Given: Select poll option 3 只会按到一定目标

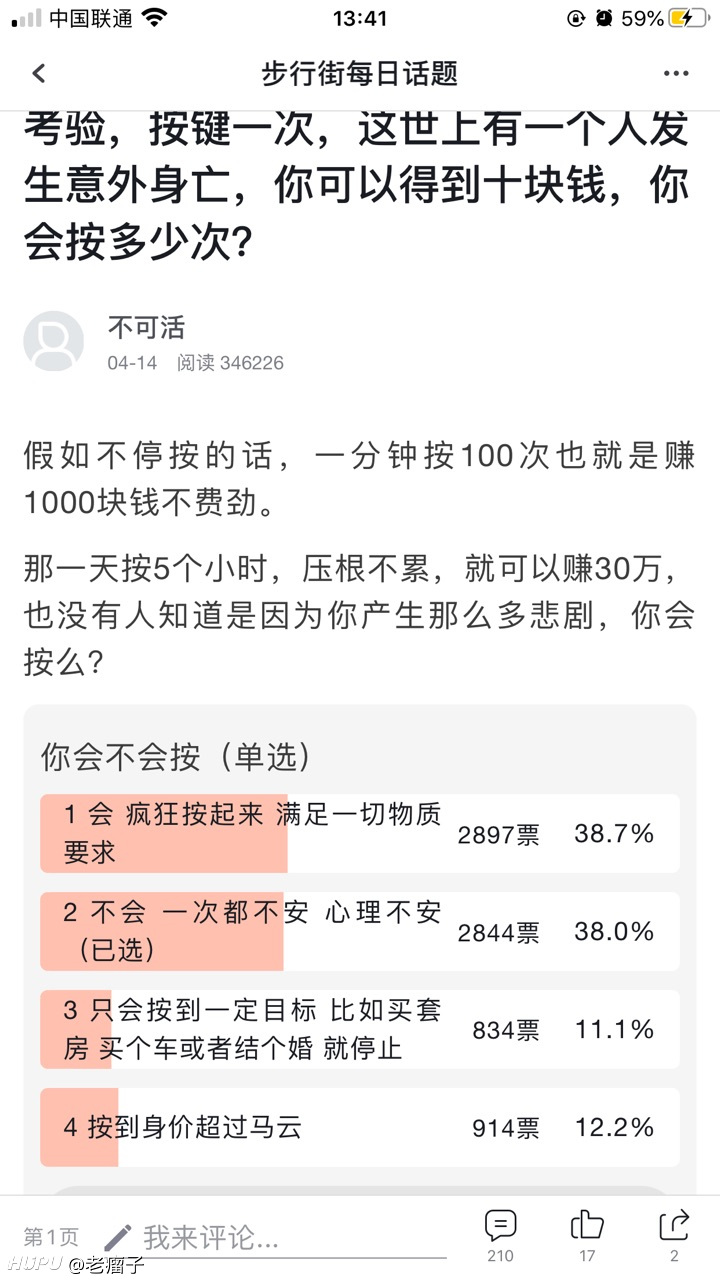Looking at the screenshot, I should click(x=360, y=1029).
